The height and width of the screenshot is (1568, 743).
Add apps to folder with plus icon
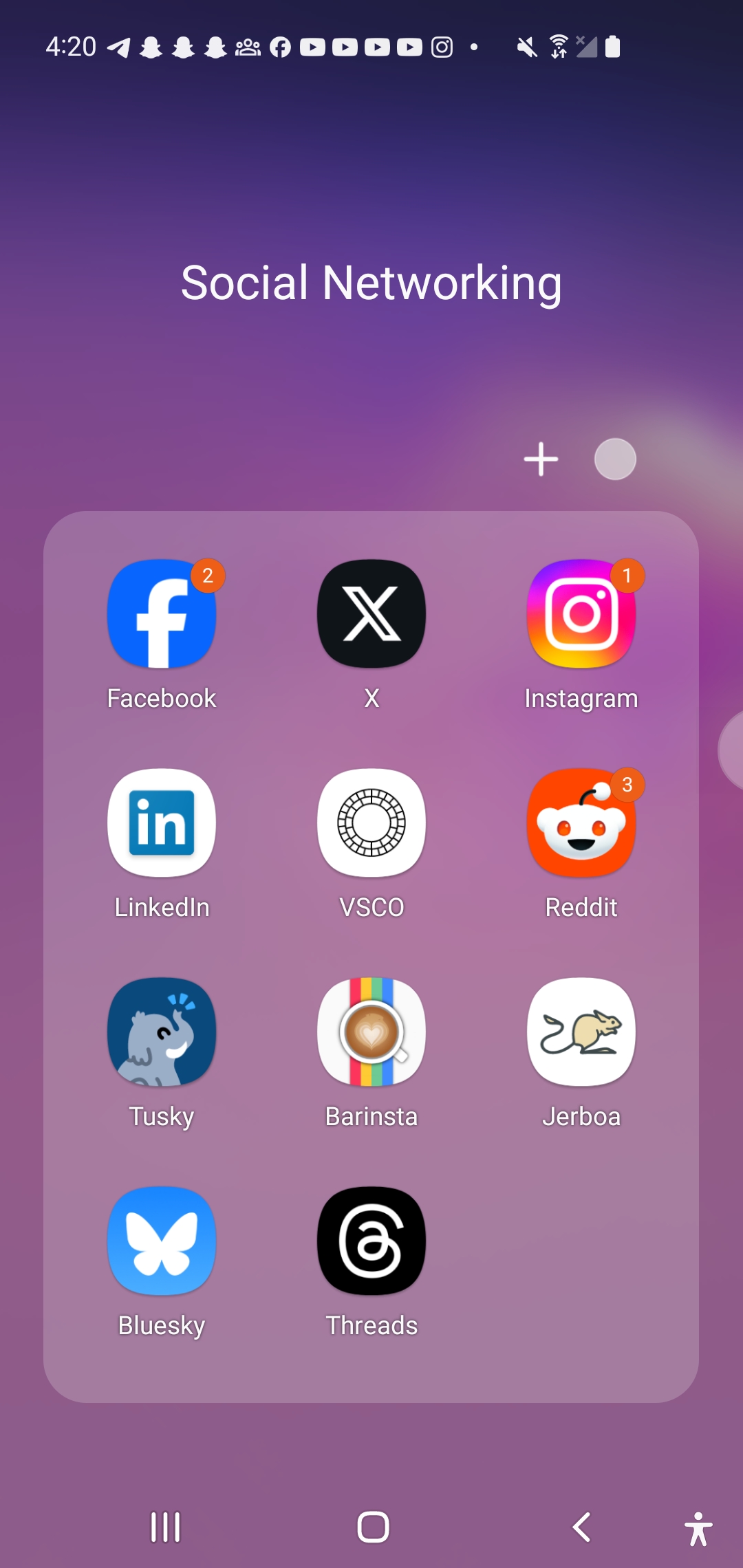point(541,459)
